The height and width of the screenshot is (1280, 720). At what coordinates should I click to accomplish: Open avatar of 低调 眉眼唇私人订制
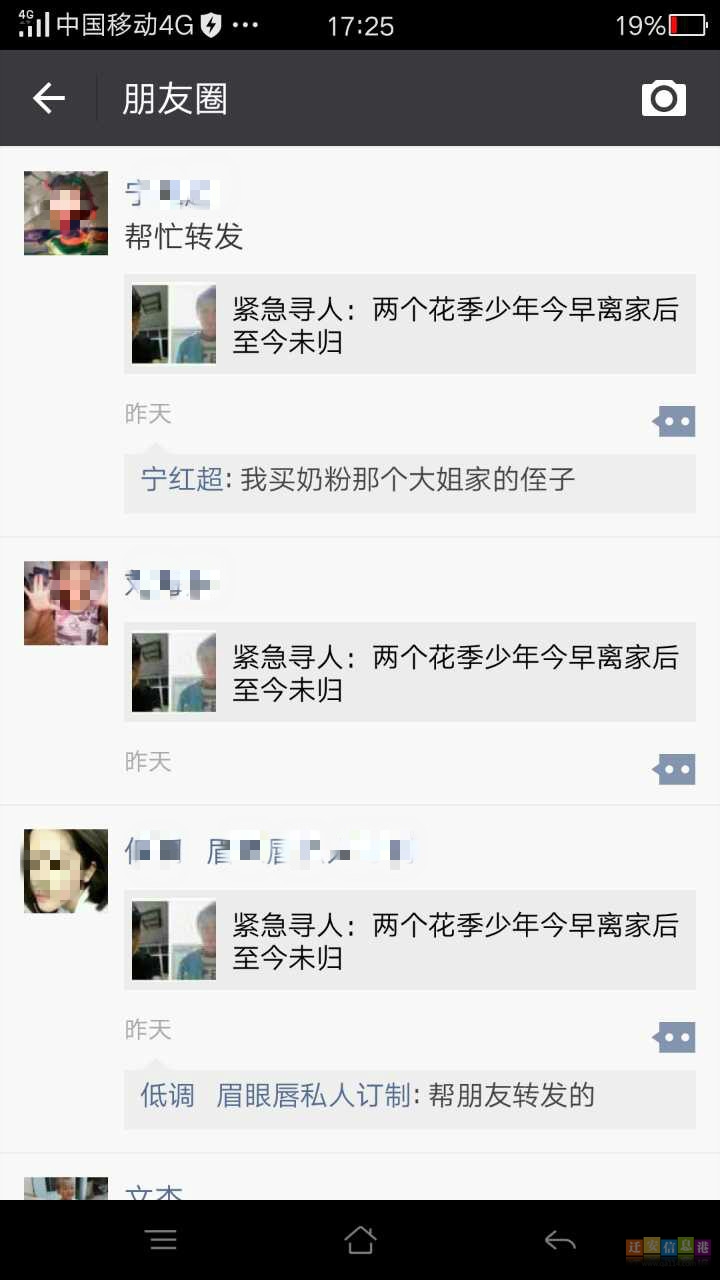(66, 870)
